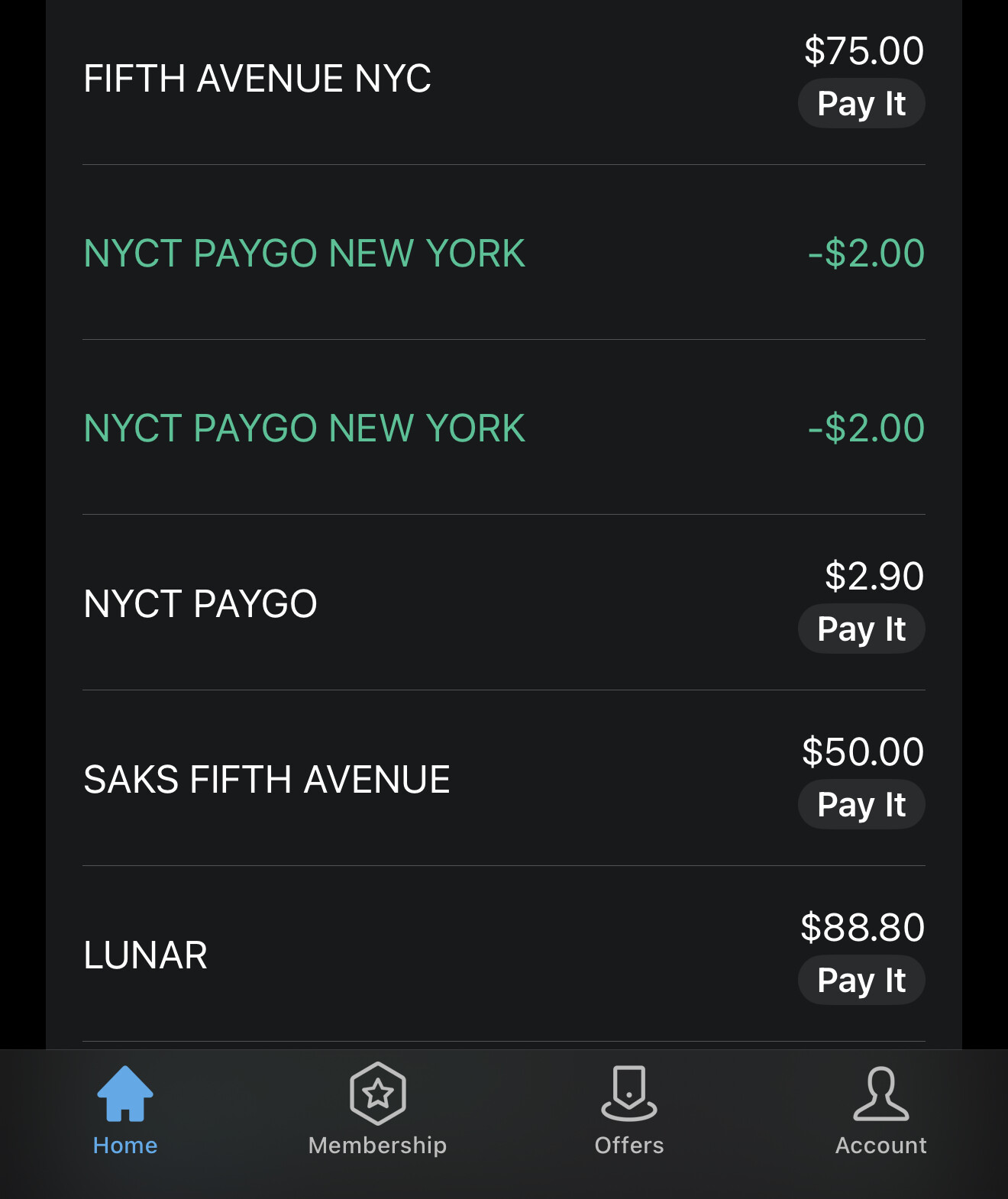Tap Pay It for Fifth Avenue NYC
Image resolution: width=1008 pixels, height=1199 pixels.
(861, 104)
